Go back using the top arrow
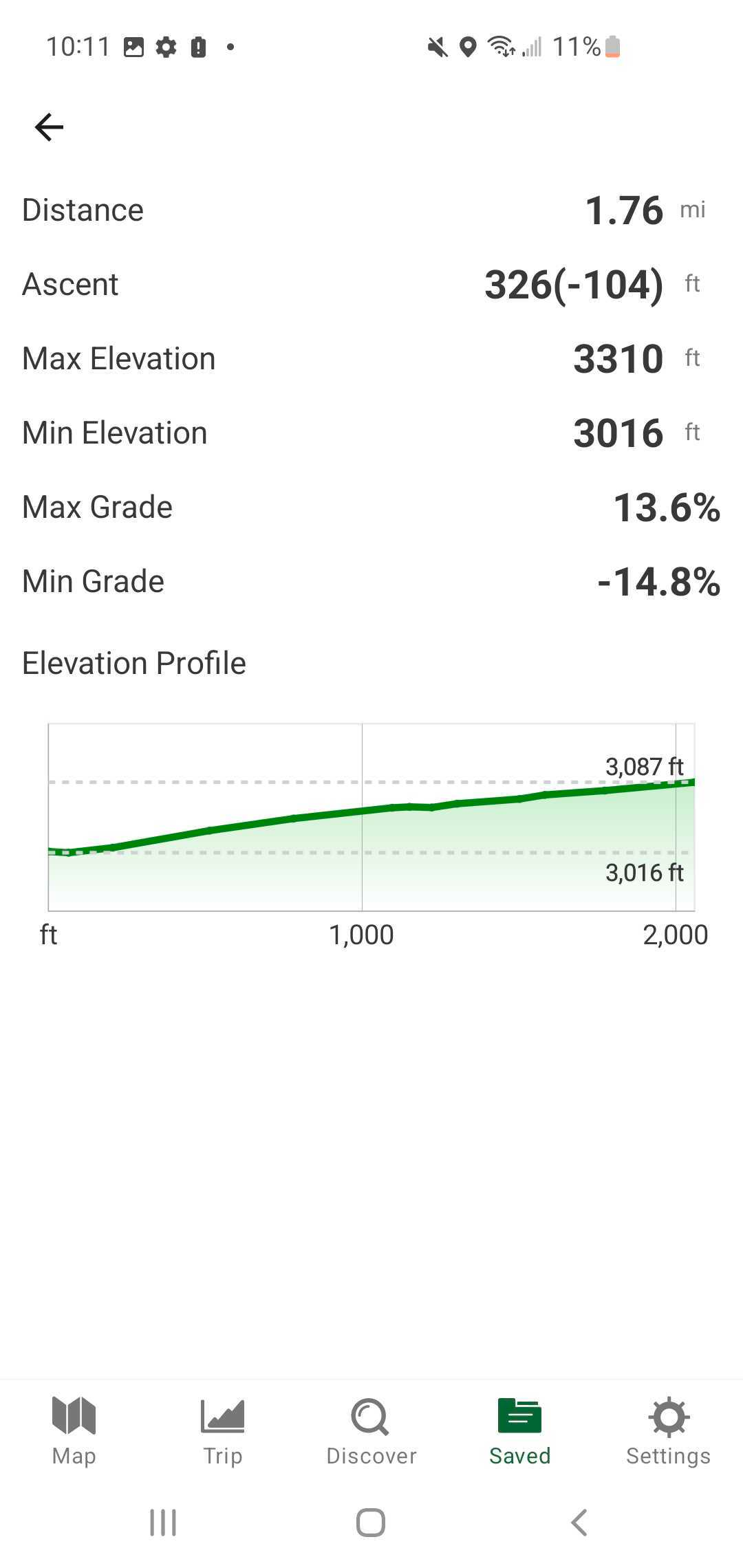Viewport: 743px width, 1568px height. coord(49,127)
